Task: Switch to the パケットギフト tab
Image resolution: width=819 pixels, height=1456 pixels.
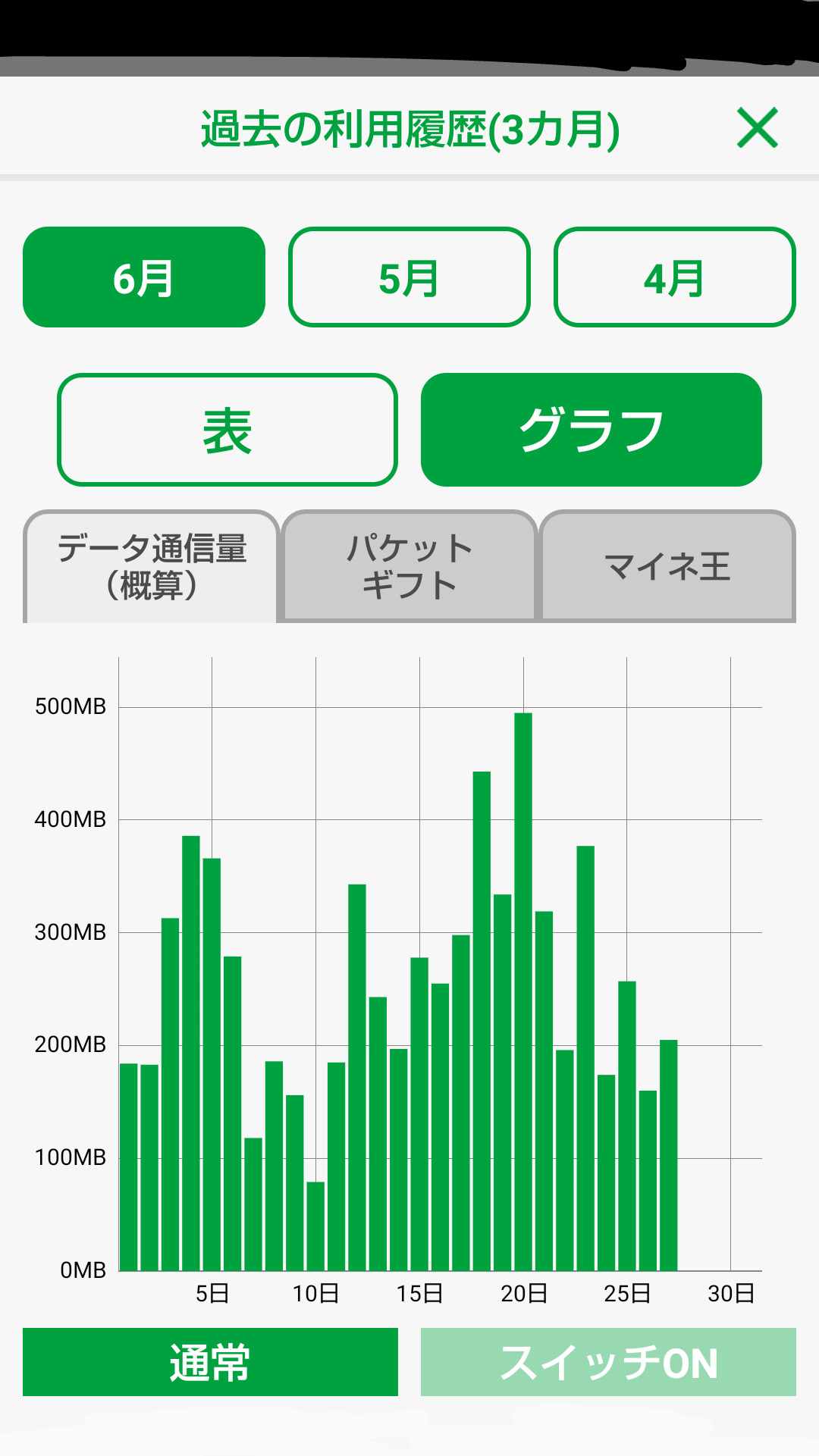Action: (409, 566)
